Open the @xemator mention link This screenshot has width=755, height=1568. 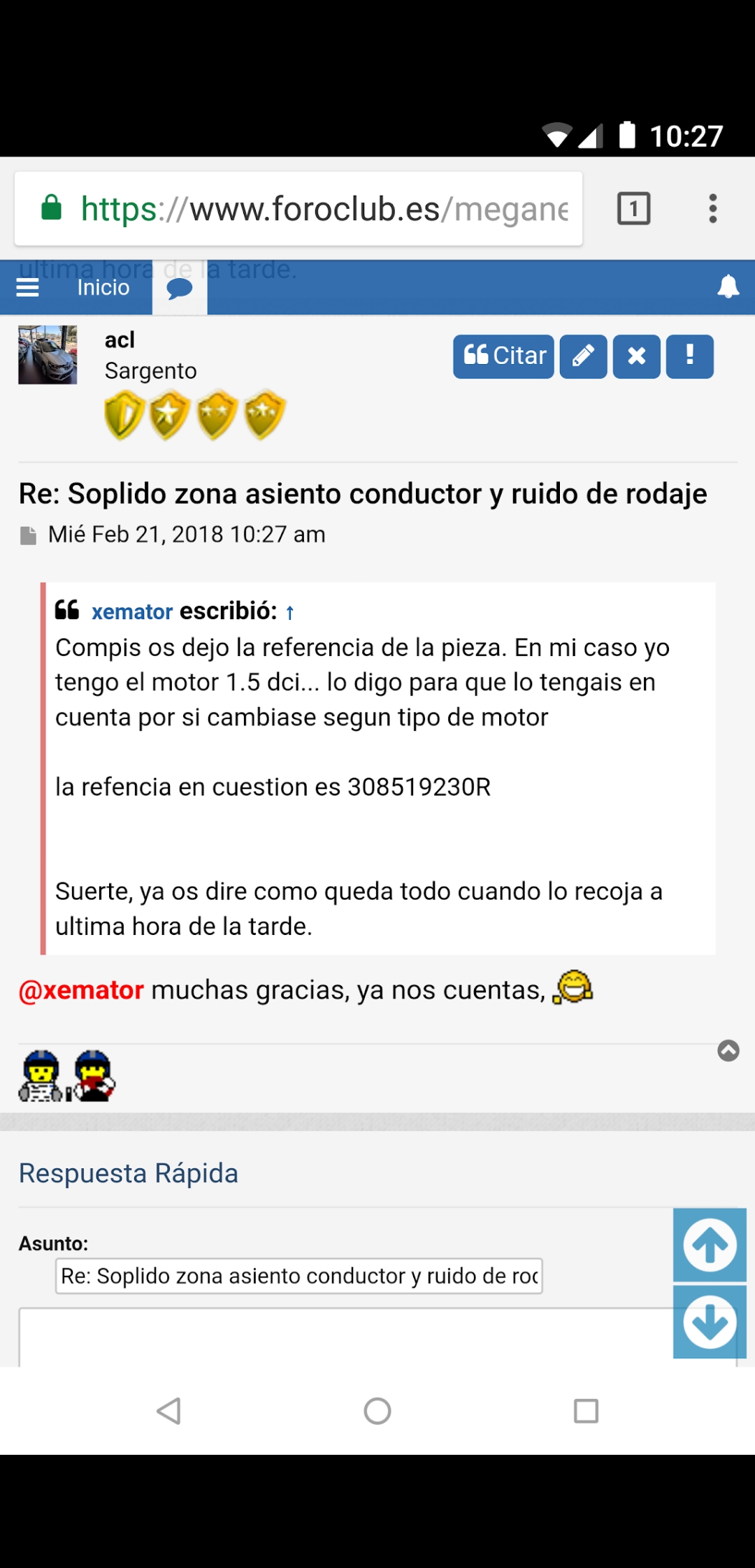pos(82,990)
